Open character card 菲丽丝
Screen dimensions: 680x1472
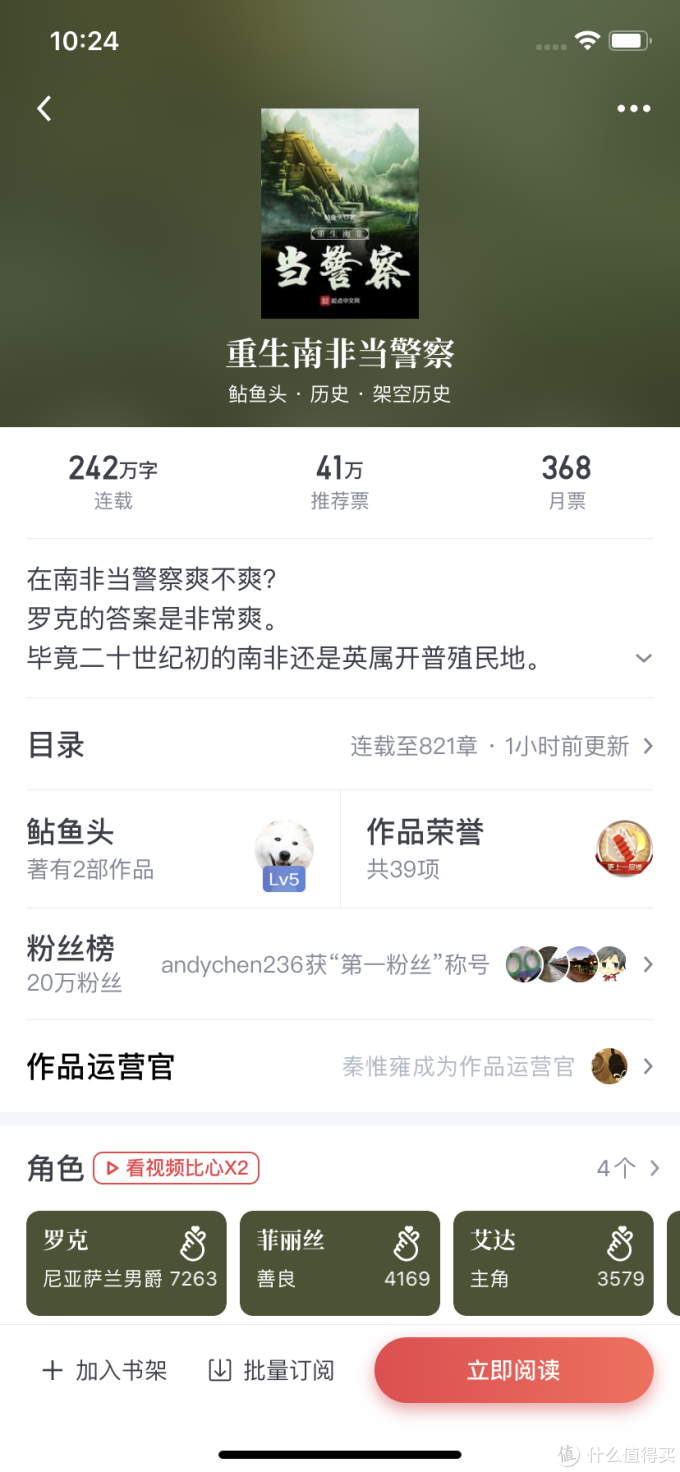(x=340, y=1262)
